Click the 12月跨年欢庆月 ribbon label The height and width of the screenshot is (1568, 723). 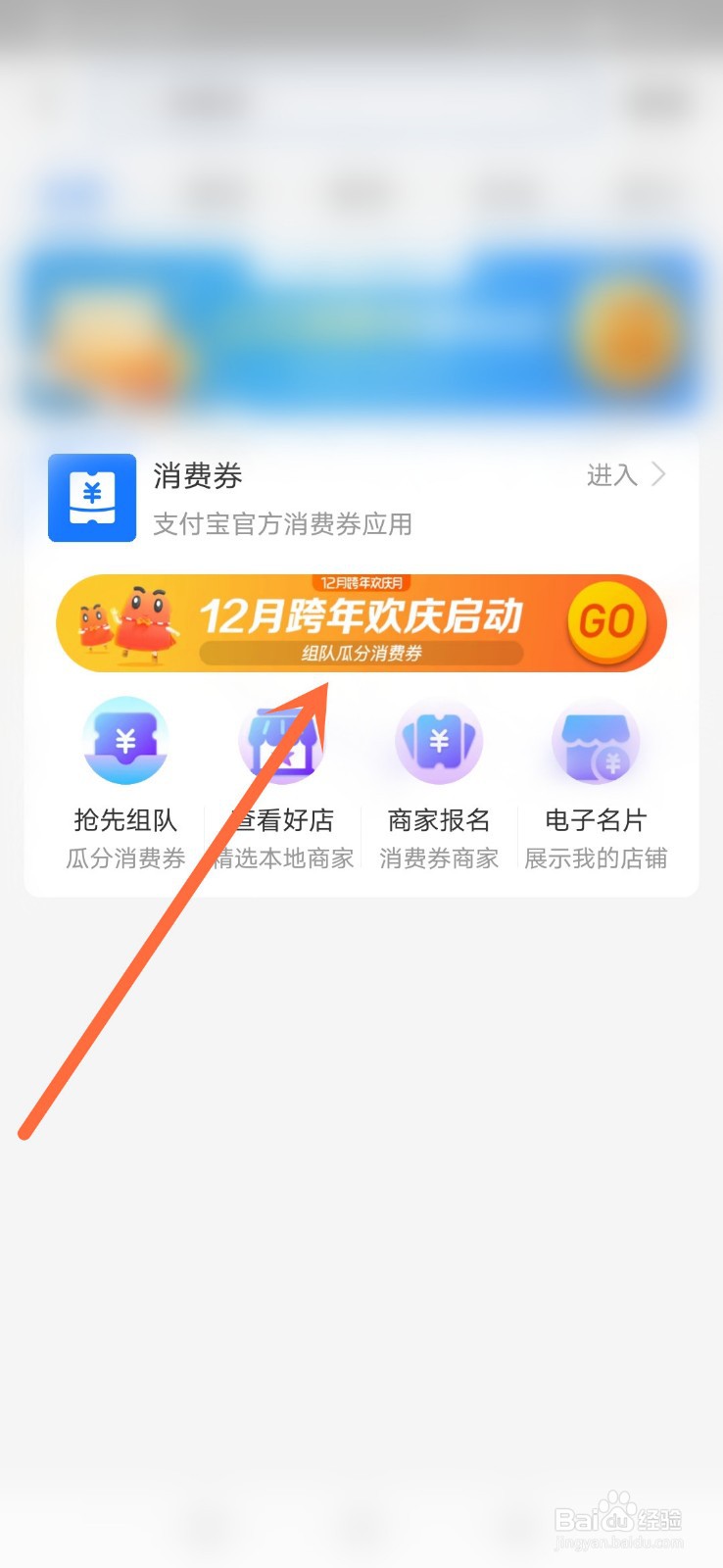362,583
